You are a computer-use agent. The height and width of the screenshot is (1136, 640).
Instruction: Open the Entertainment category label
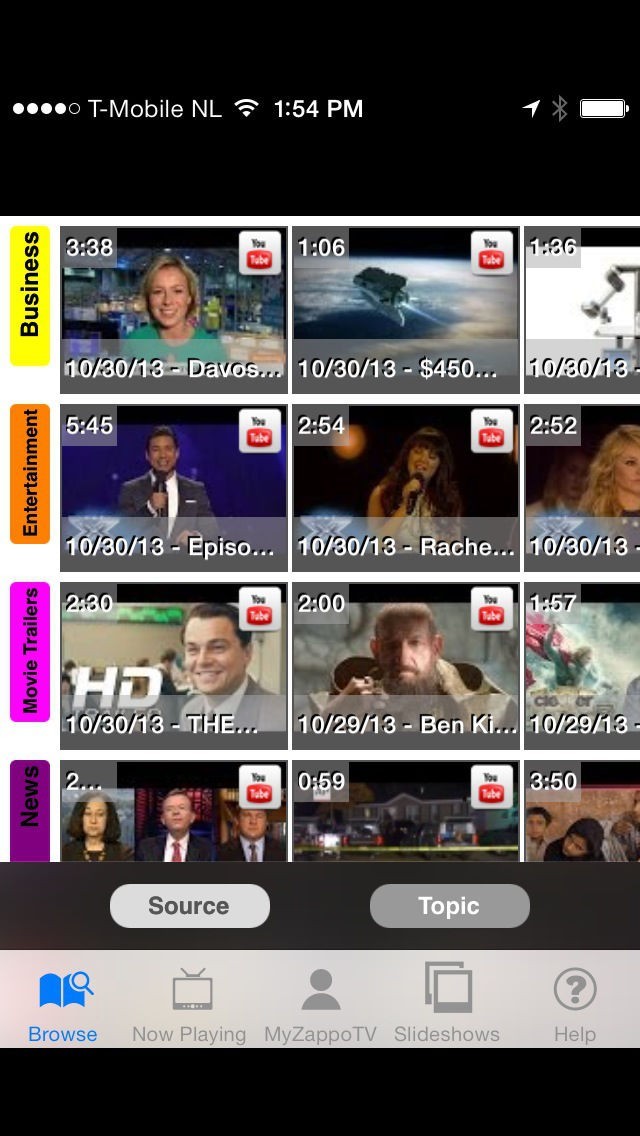[x=30, y=473]
